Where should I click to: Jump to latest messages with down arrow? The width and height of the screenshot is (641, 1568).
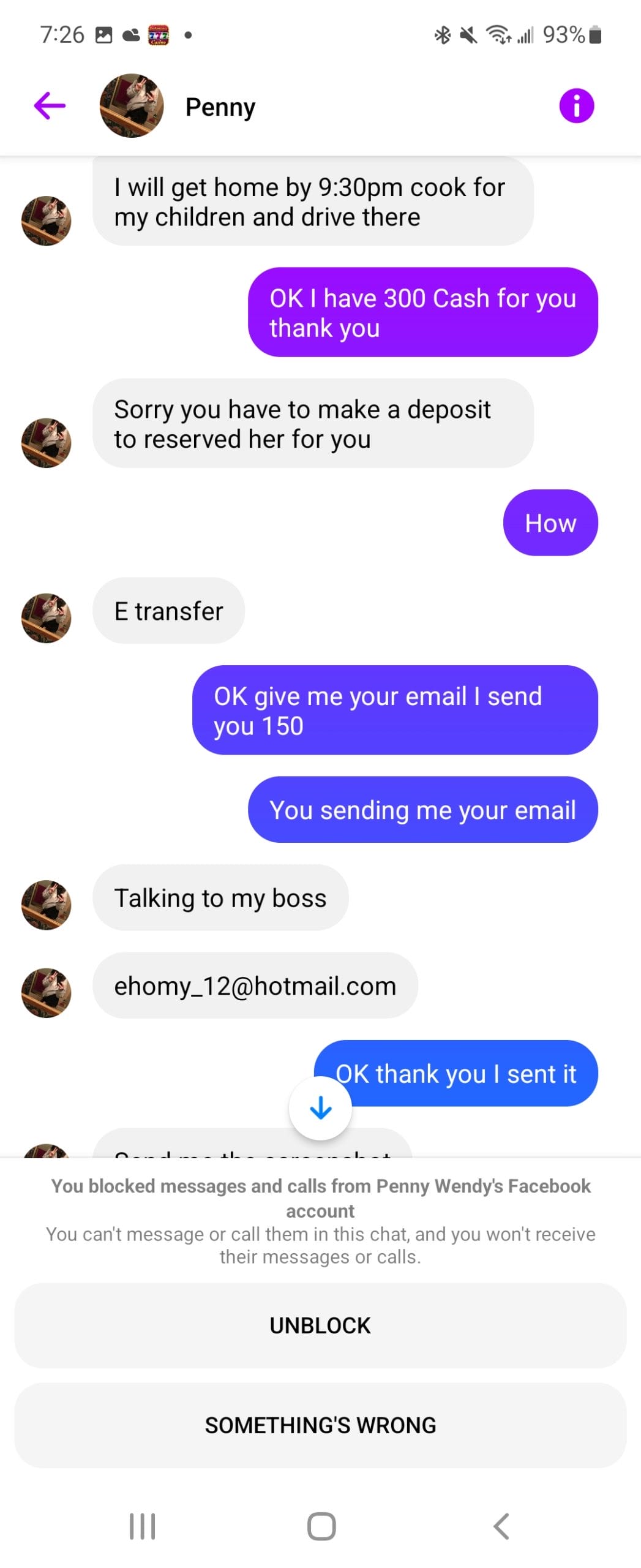click(x=320, y=1107)
